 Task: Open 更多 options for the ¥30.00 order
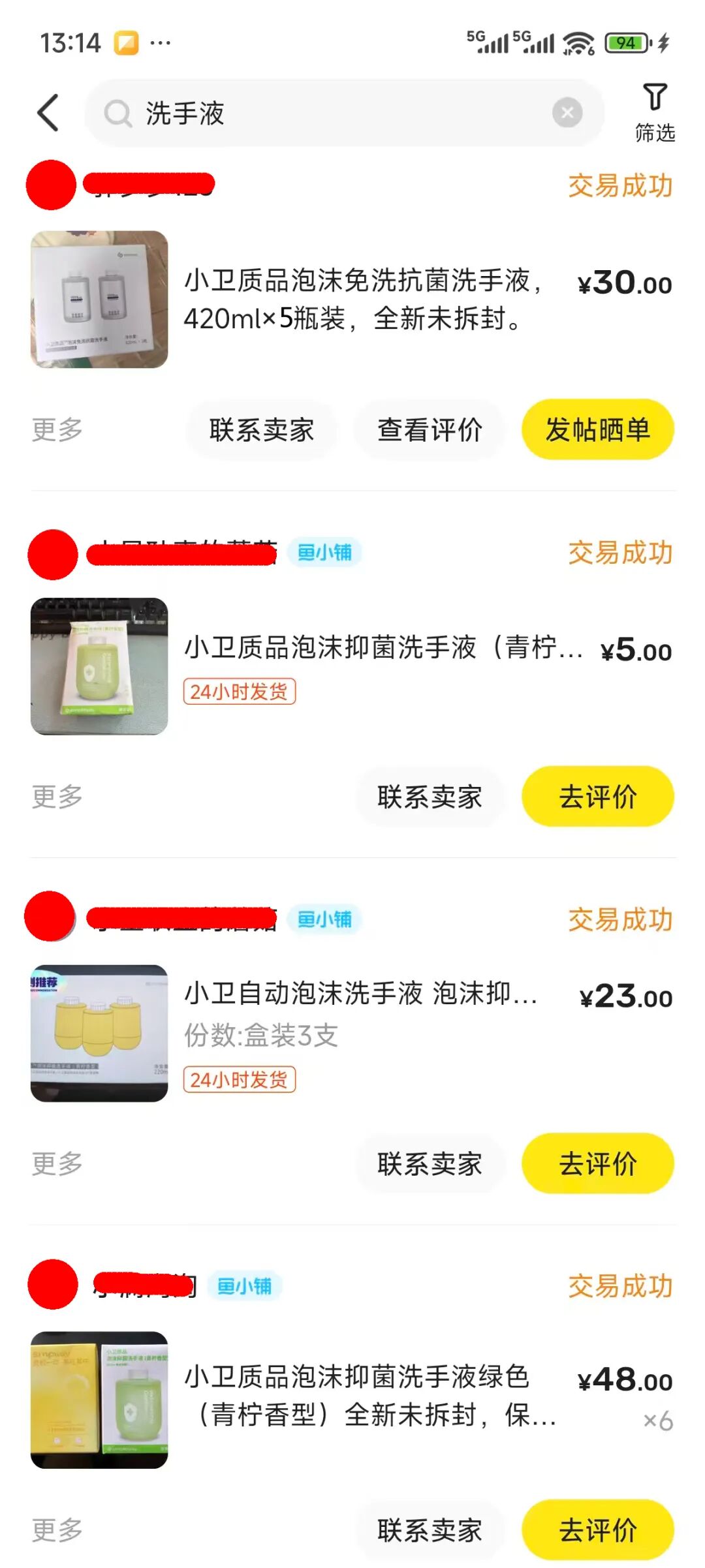click(x=57, y=430)
